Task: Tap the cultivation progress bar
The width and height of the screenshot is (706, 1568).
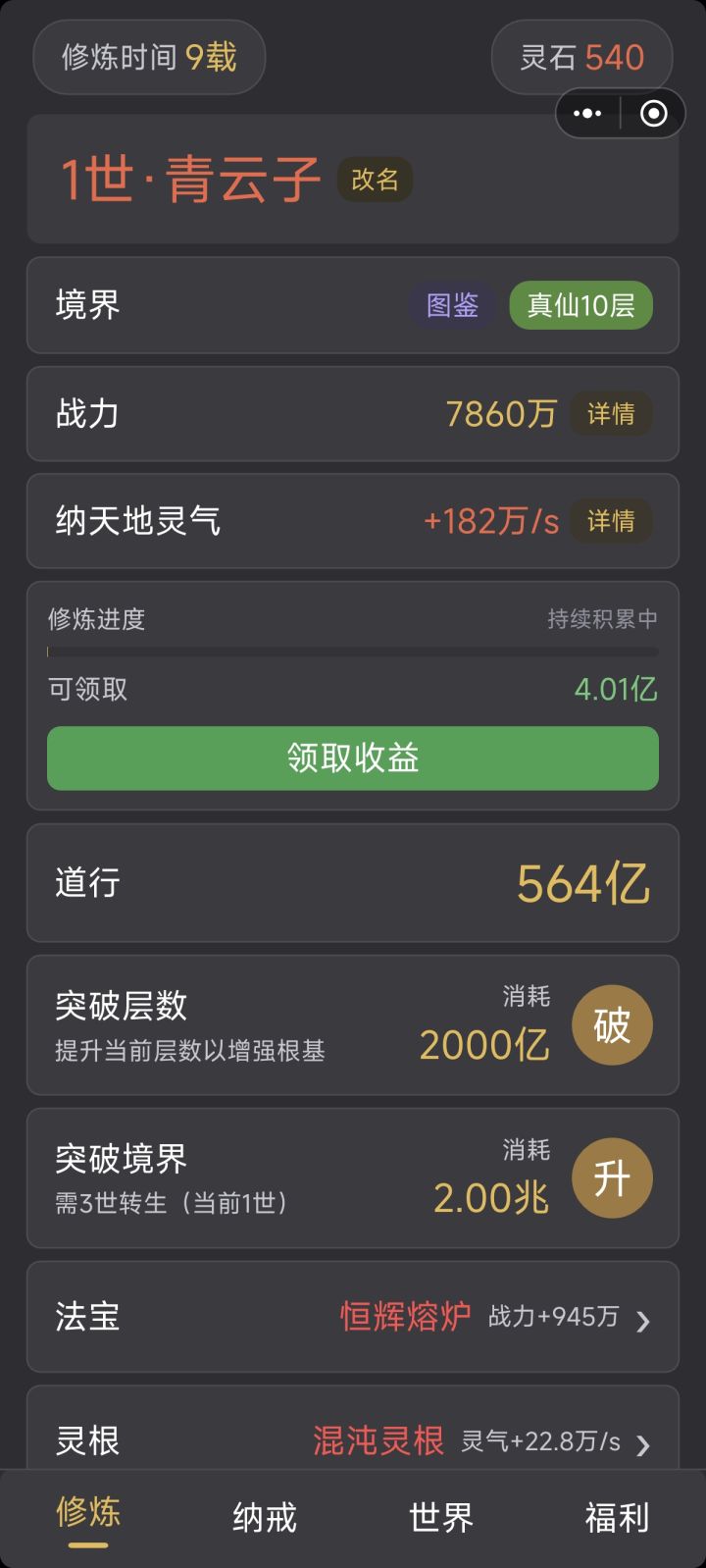Action: click(353, 651)
